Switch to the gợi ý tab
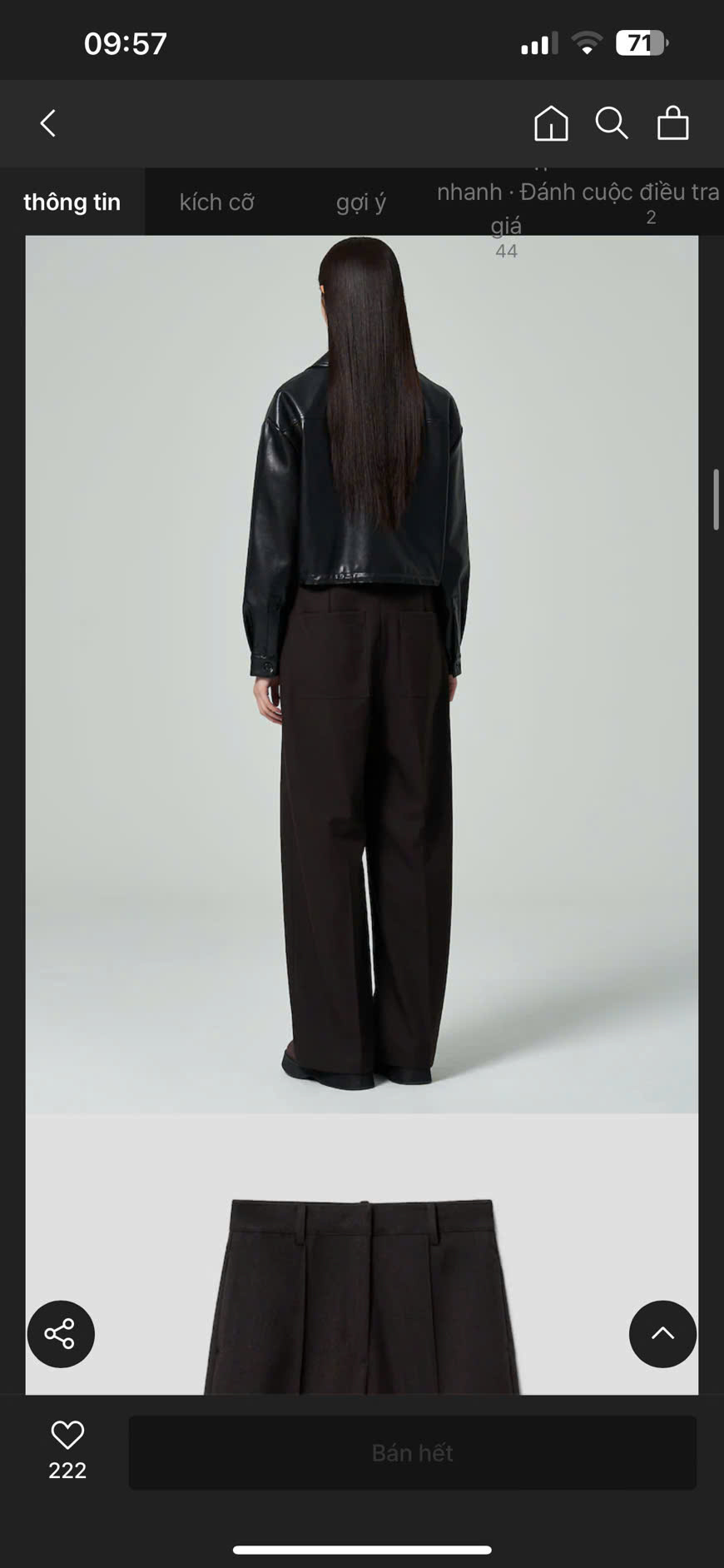Image resolution: width=724 pixels, height=1568 pixels. 360,202
